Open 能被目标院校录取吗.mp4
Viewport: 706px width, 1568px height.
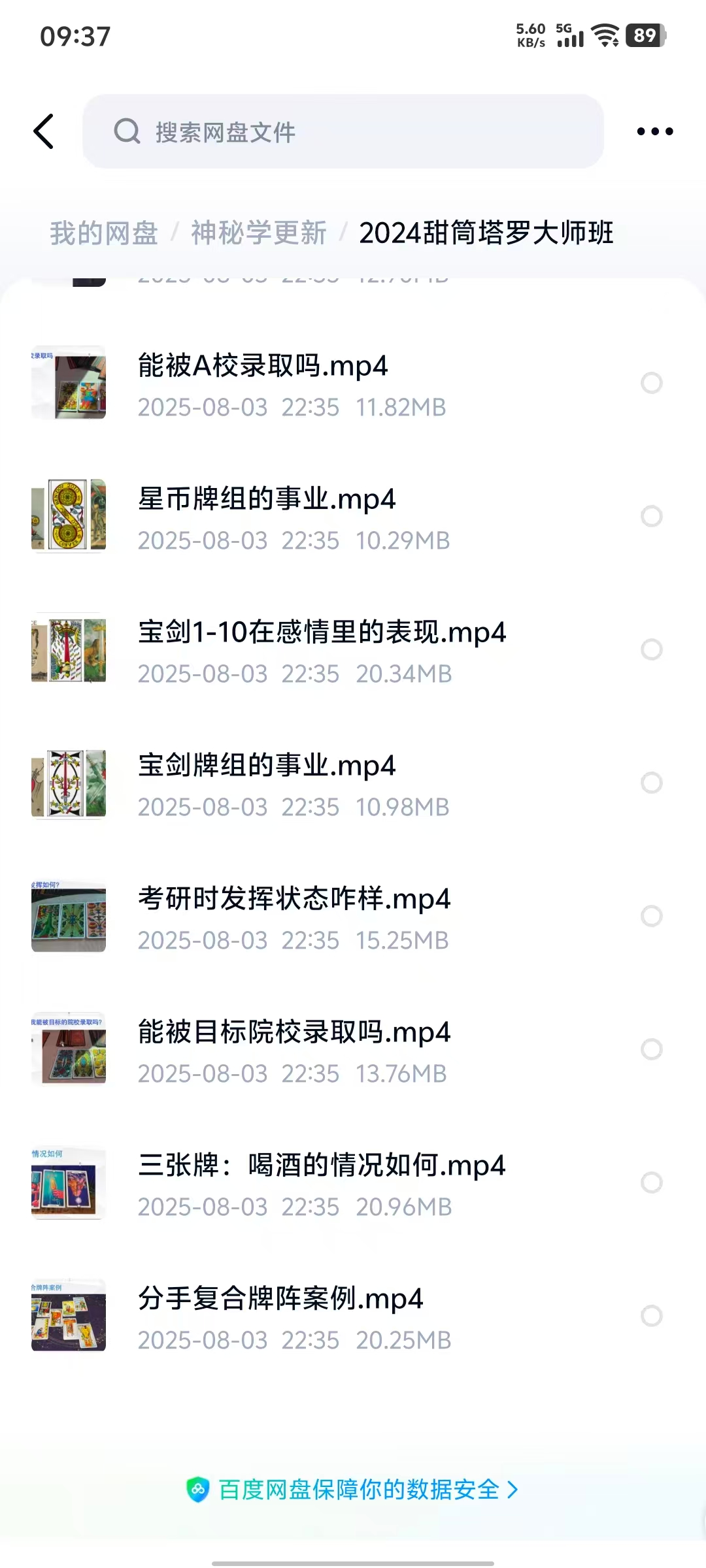pos(294,1032)
